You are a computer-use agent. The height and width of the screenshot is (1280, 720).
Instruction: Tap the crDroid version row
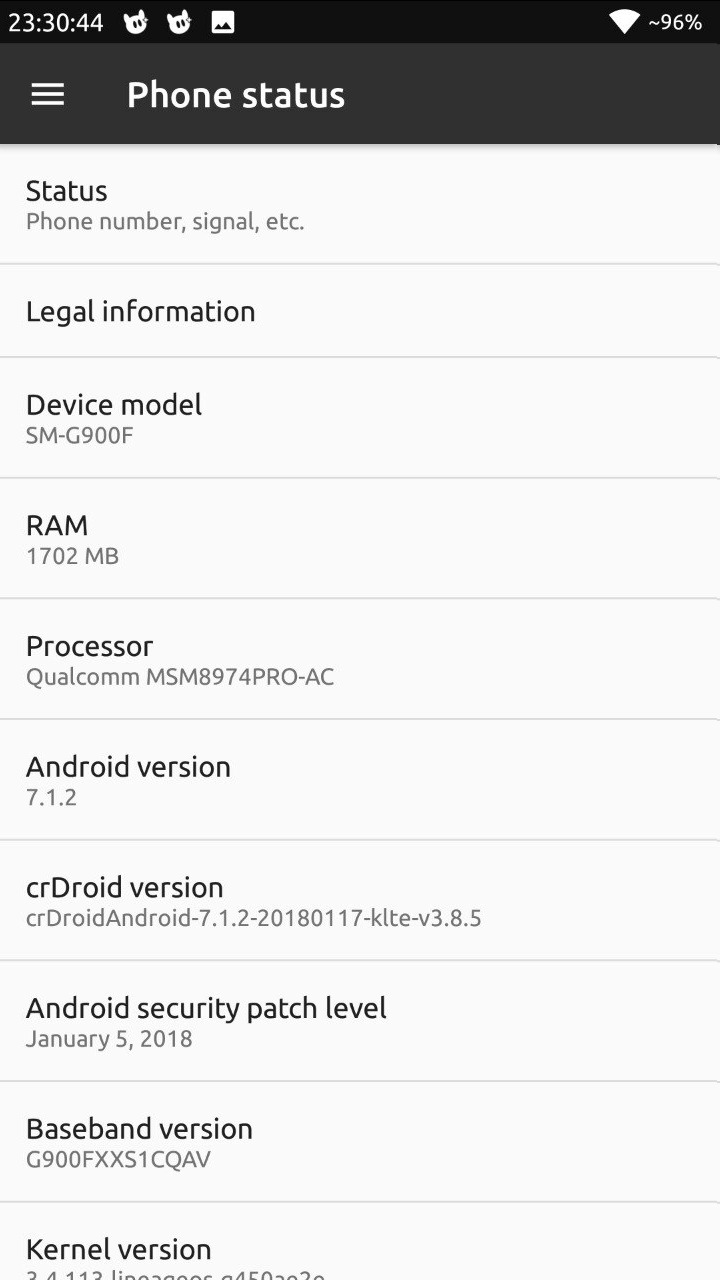tap(360, 901)
